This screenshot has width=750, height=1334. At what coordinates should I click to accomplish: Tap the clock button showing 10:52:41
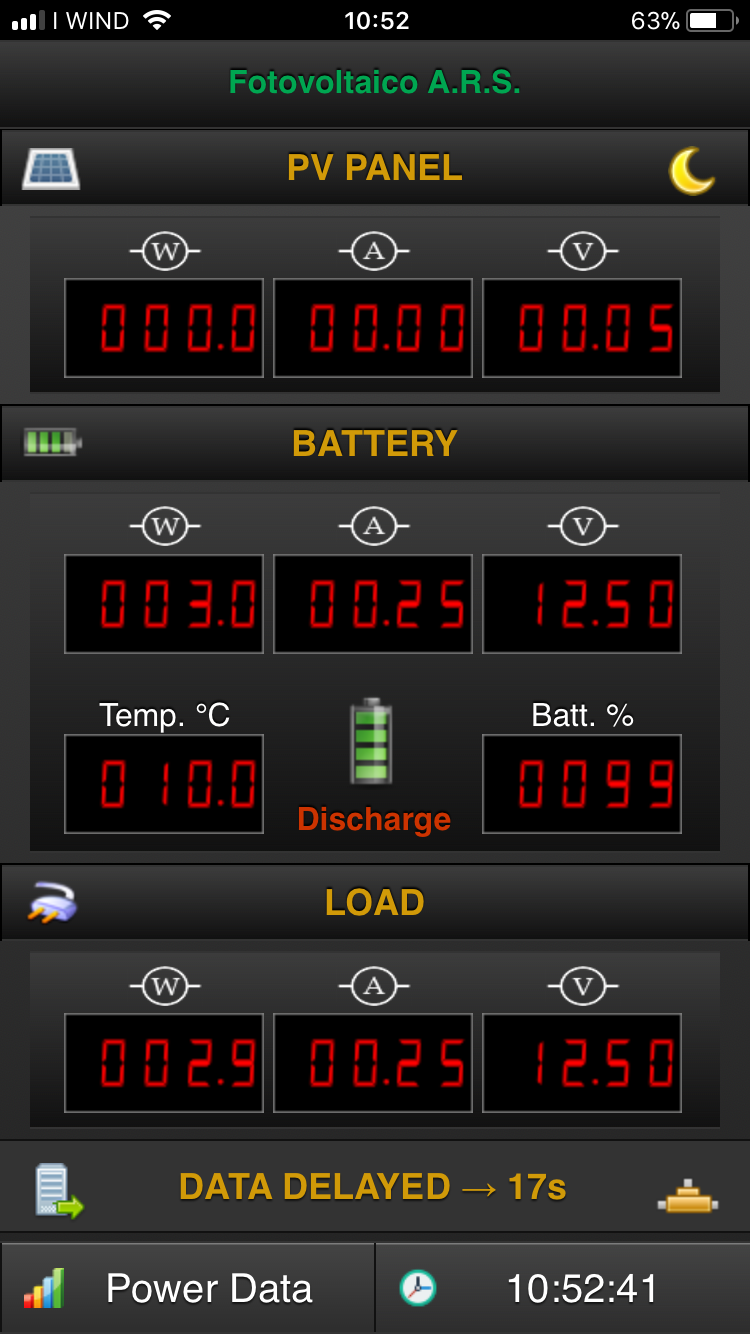click(563, 1288)
